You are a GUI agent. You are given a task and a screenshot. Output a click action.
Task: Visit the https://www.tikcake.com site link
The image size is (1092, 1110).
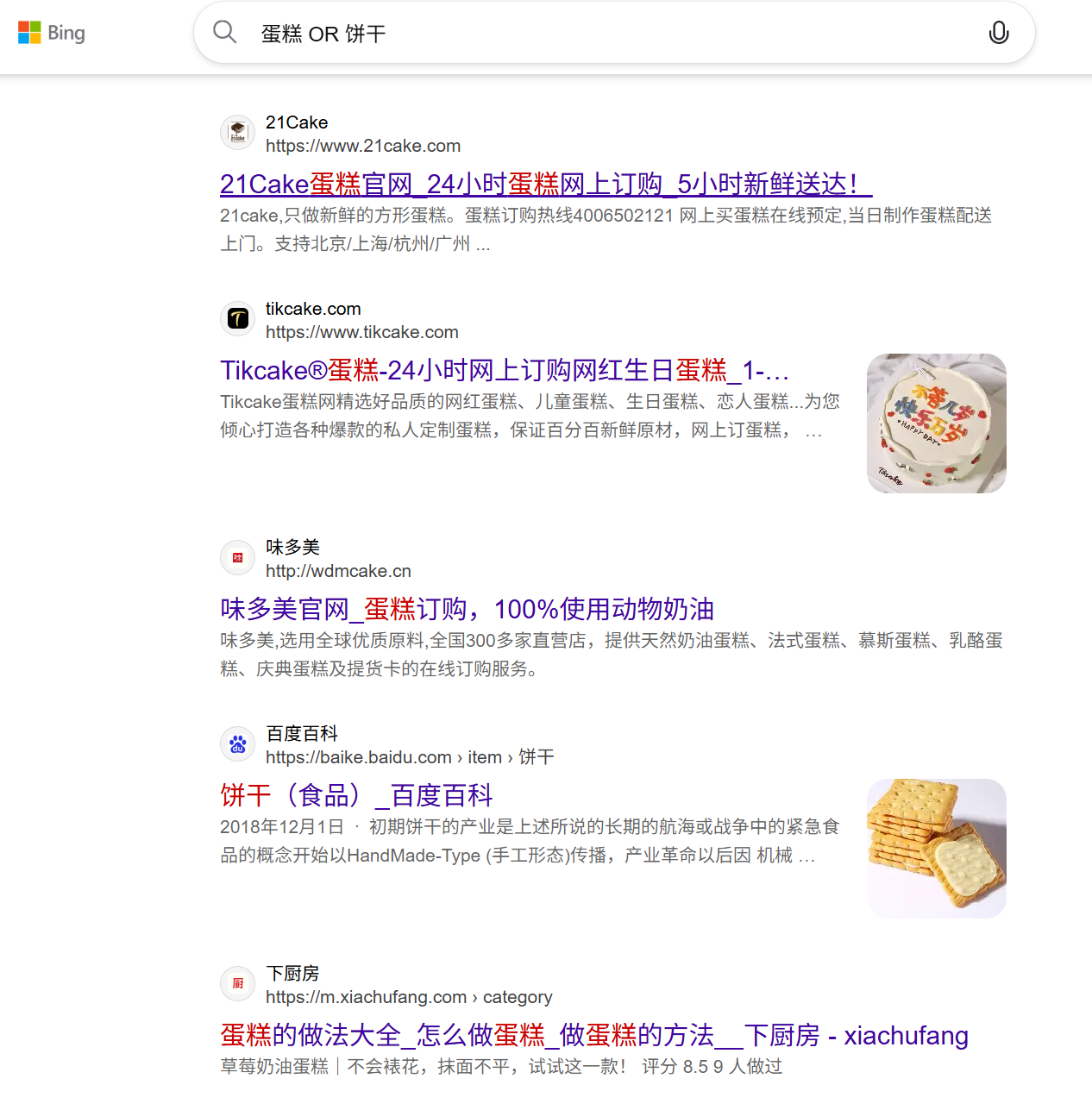click(x=361, y=332)
